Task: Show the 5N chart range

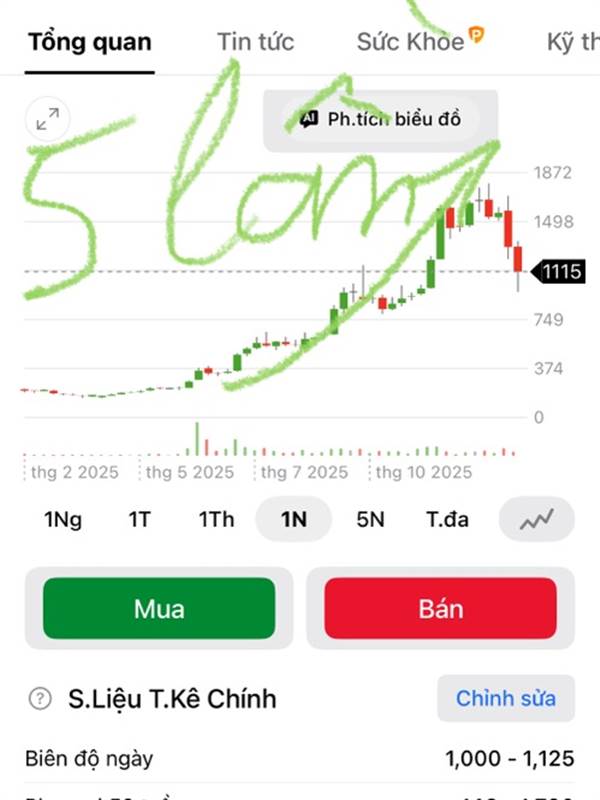Action: (x=370, y=519)
